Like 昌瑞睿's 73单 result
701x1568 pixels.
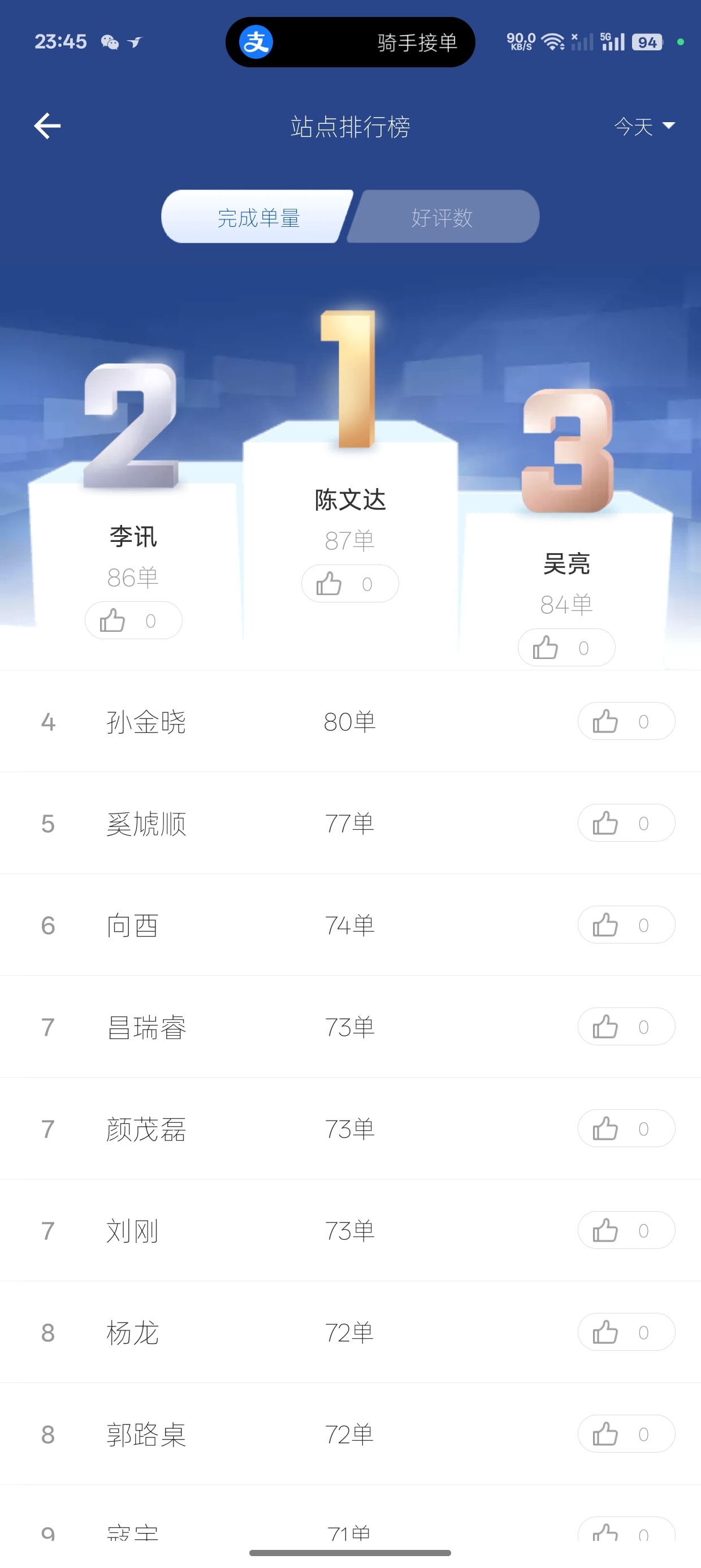[x=626, y=1027]
